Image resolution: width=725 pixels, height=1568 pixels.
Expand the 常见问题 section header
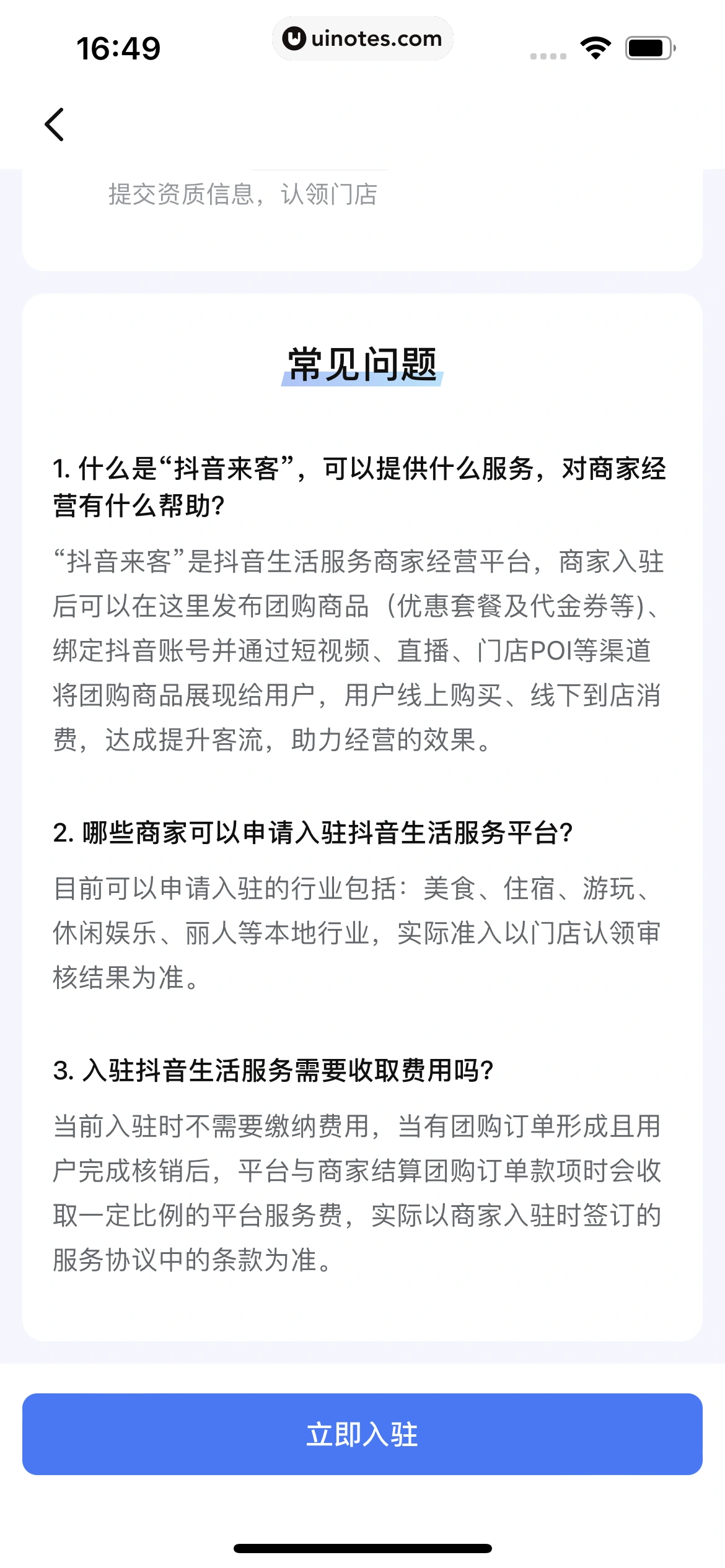pyautogui.click(x=362, y=364)
